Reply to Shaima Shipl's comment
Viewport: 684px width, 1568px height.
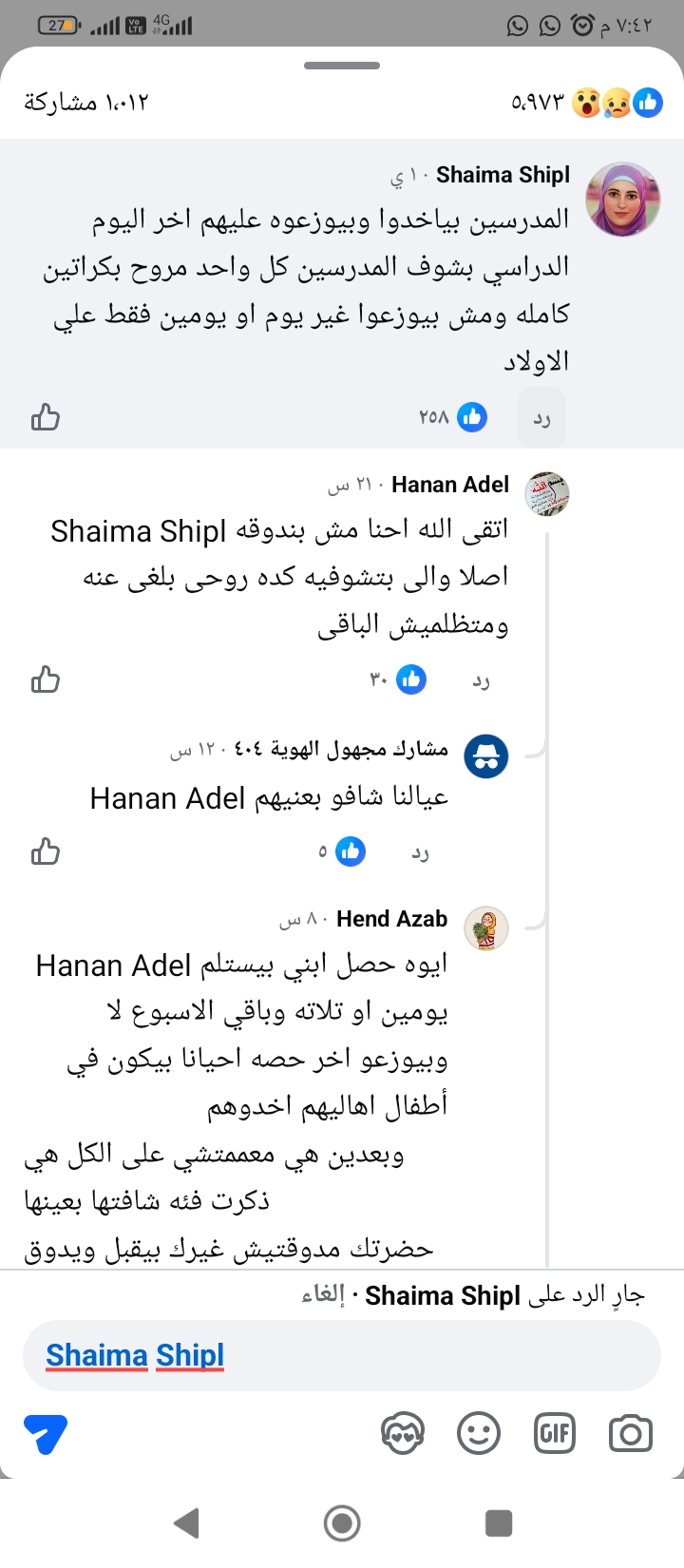[541, 418]
